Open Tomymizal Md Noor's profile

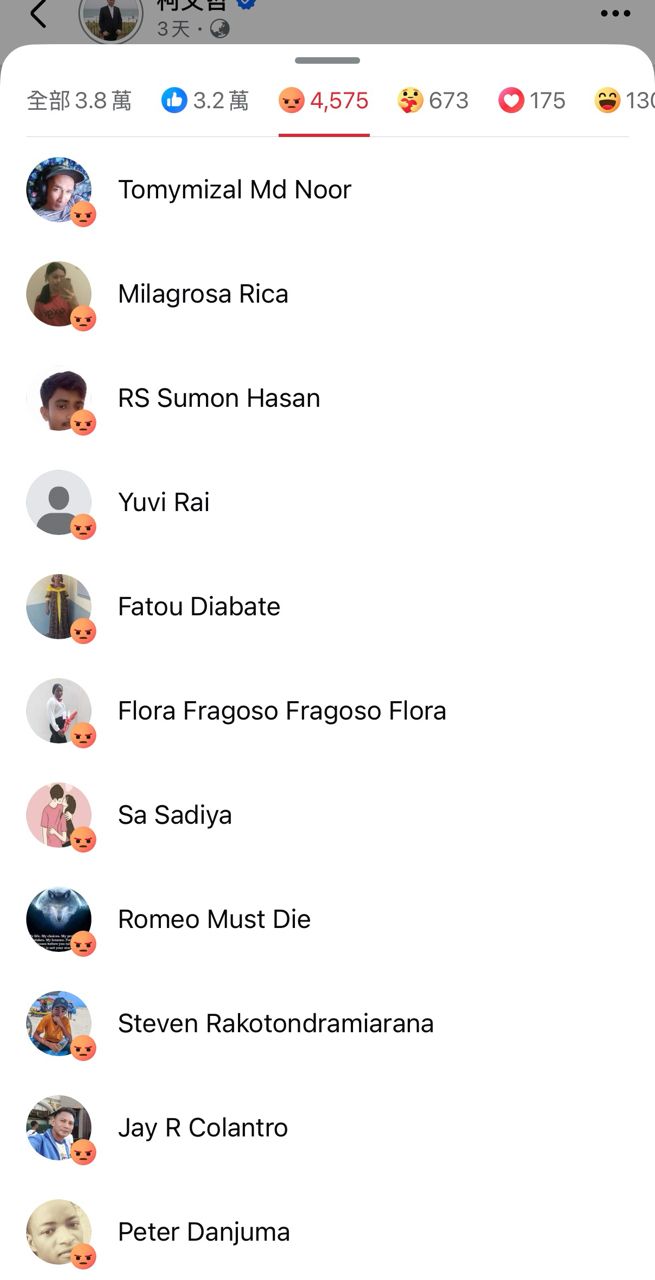click(x=234, y=190)
